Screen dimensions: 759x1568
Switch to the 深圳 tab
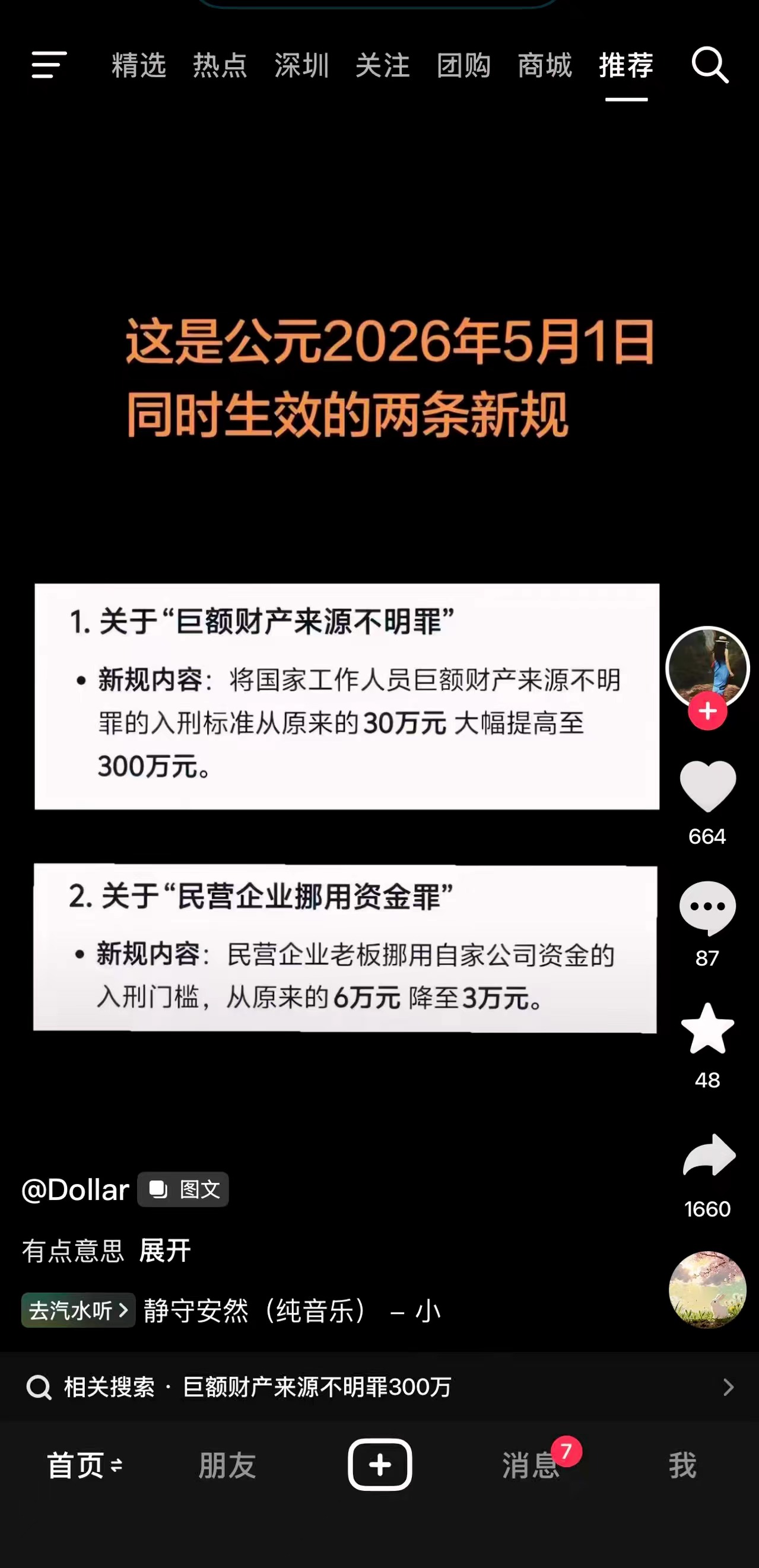(301, 66)
